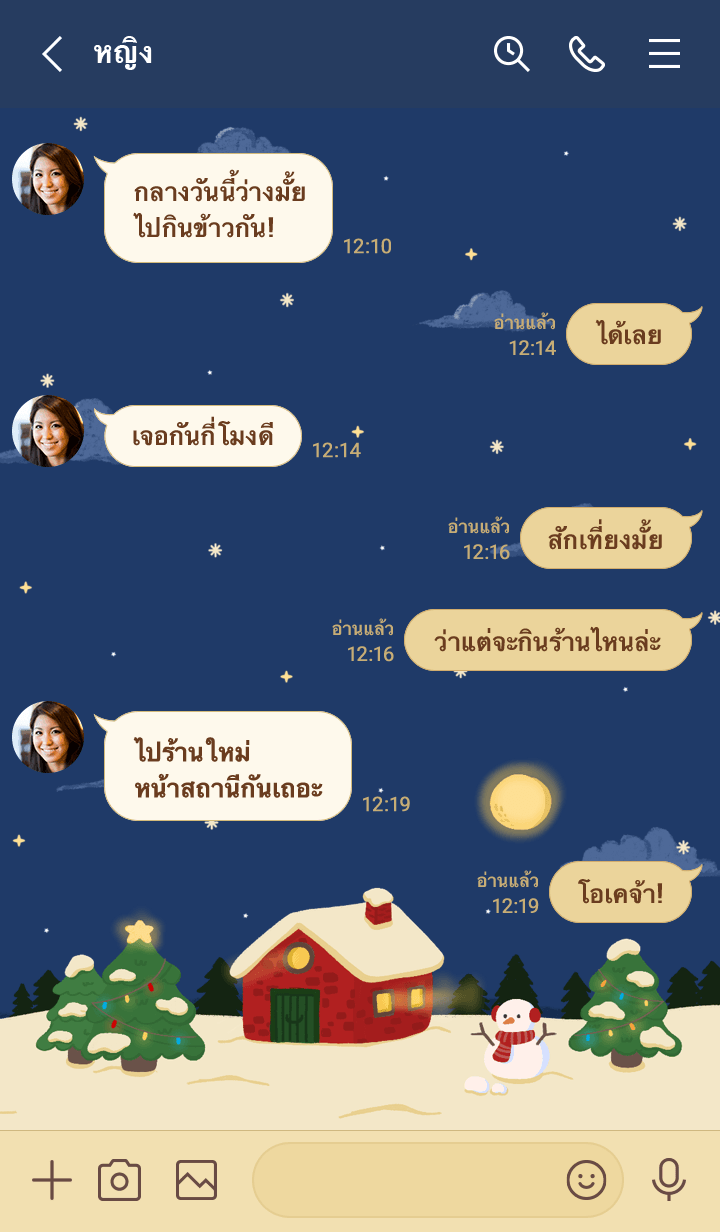720x1232 pixels.
Task: Search messages in this chat
Action: 511,54
